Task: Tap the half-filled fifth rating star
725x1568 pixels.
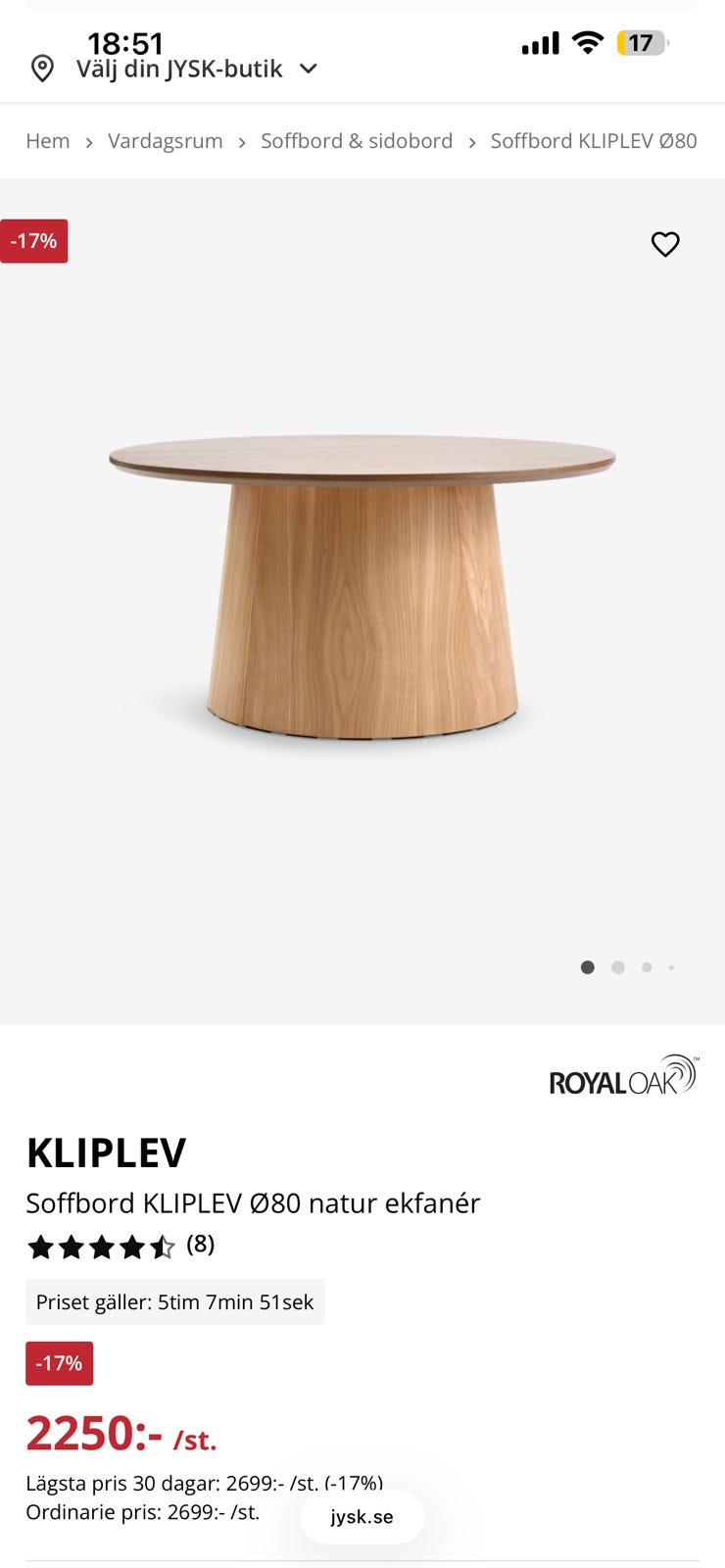Action: pyautogui.click(x=163, y=1246)
